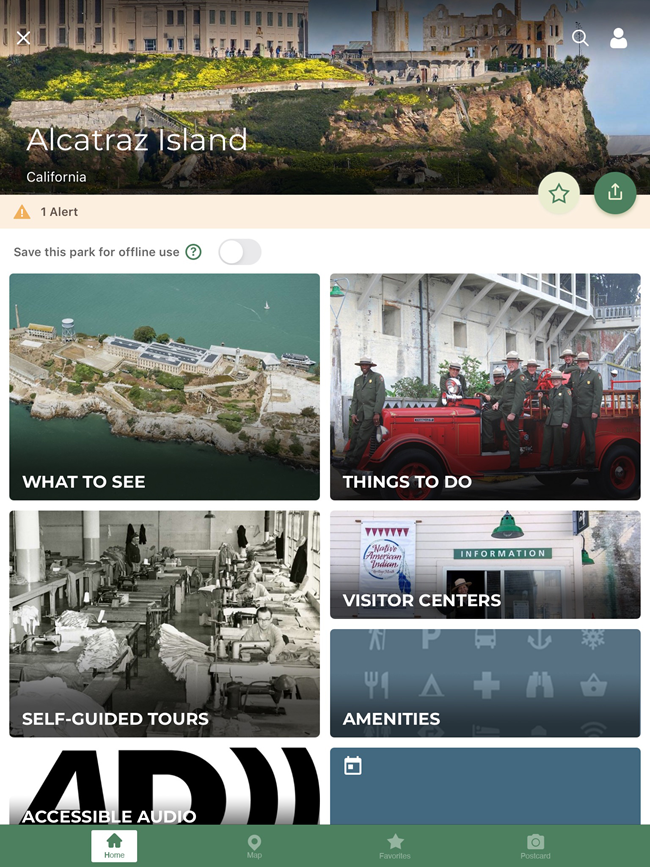Open the Accessible Audio tile
The width and height of the screenshot is (650, 867).
[x=165, y=787]
